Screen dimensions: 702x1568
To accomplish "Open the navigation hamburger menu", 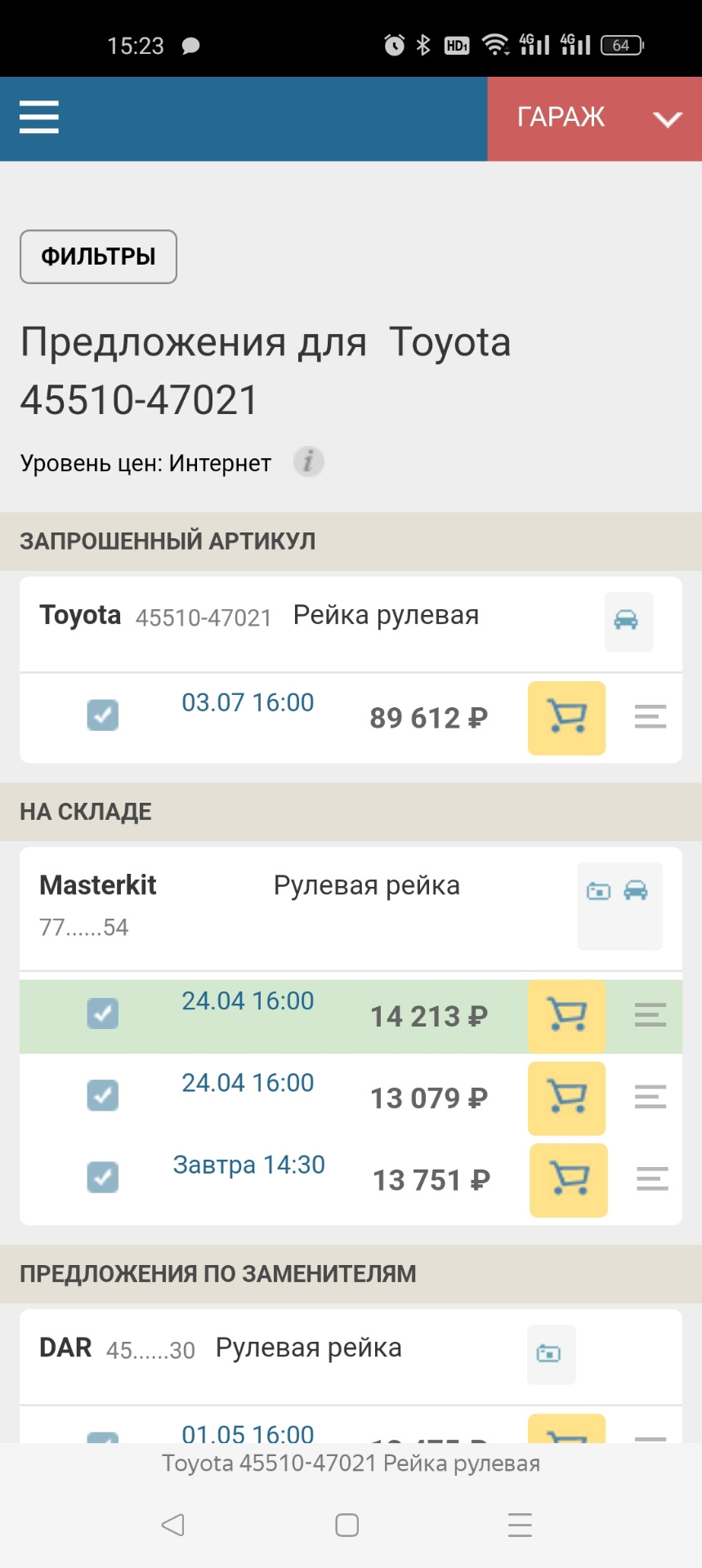I will (38, 118).
